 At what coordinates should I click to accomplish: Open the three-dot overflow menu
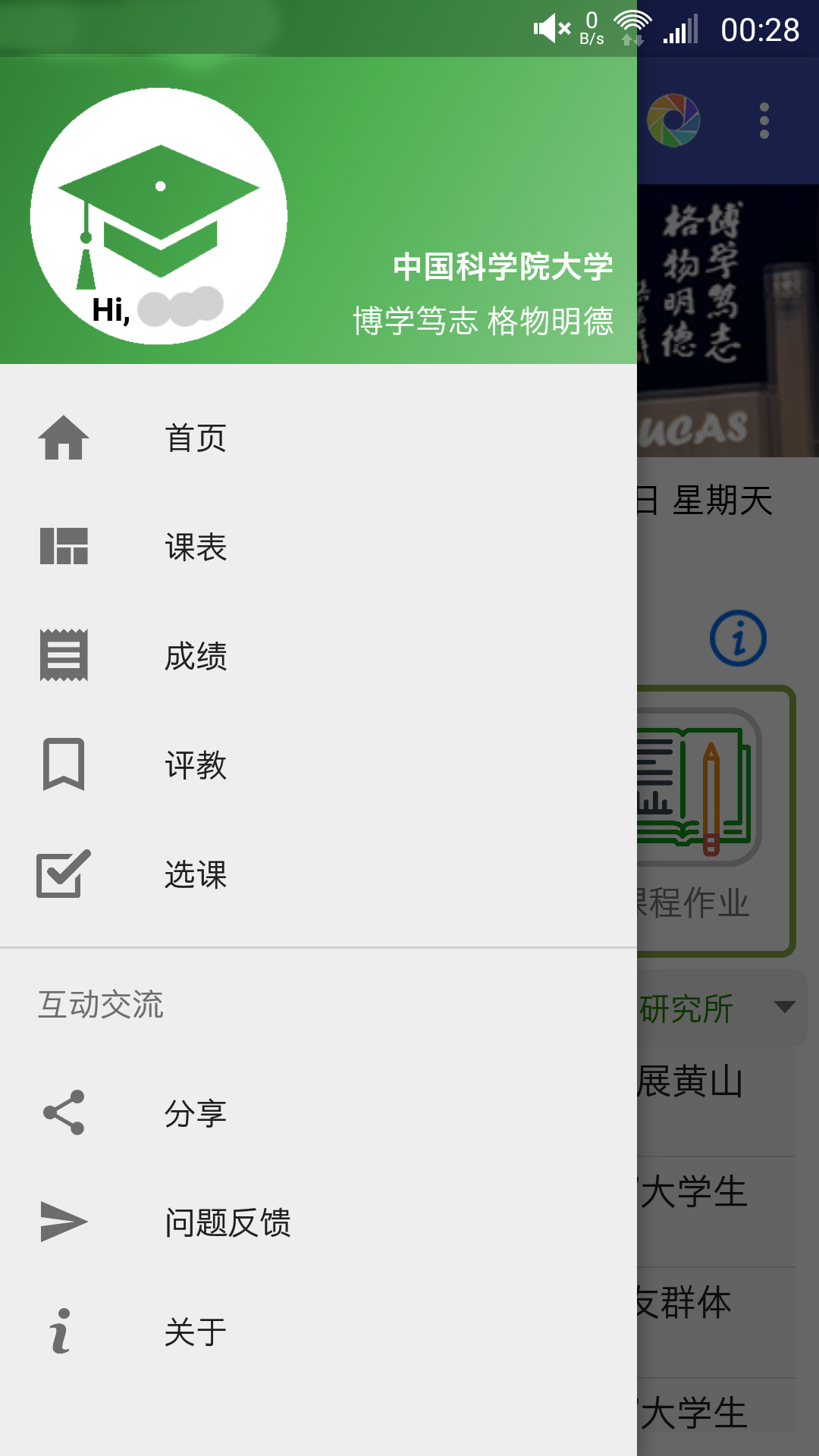coord(764,121)
